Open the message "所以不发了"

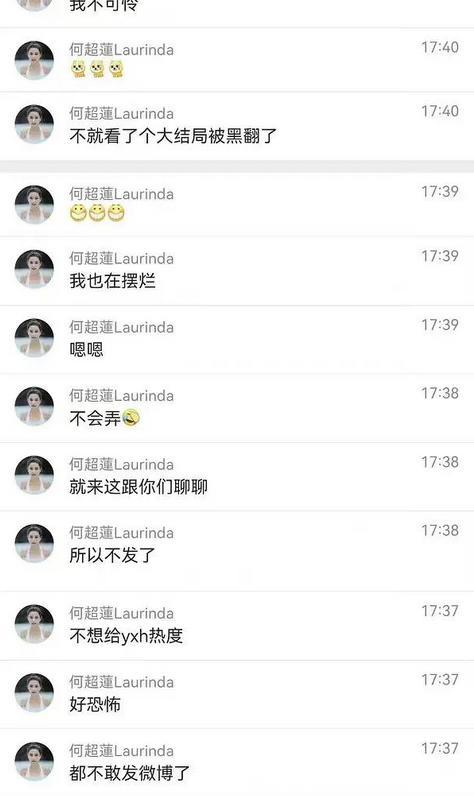click(x=237, y=551)
